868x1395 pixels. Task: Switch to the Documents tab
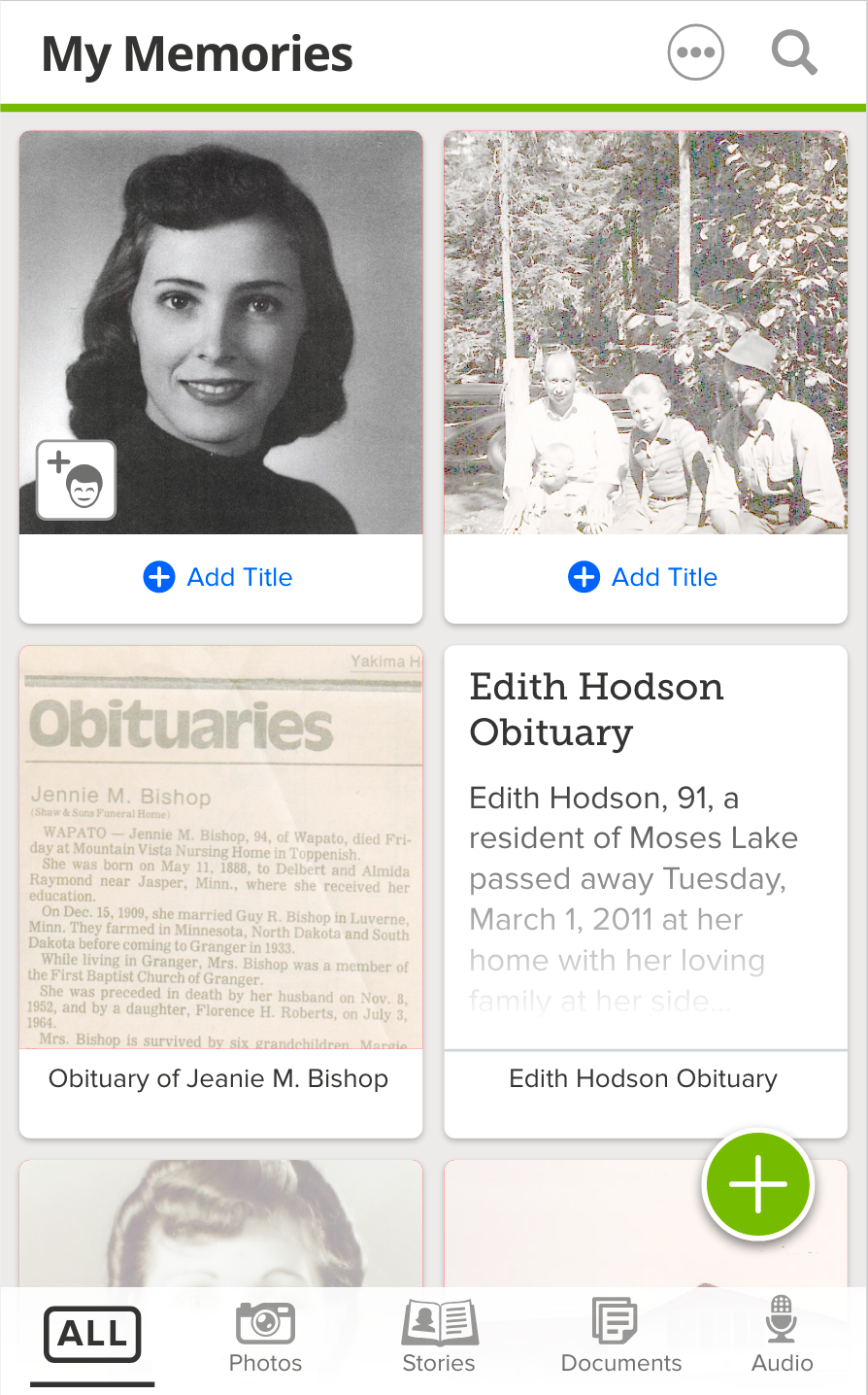pyautogui.click(x=620, y=1338)
